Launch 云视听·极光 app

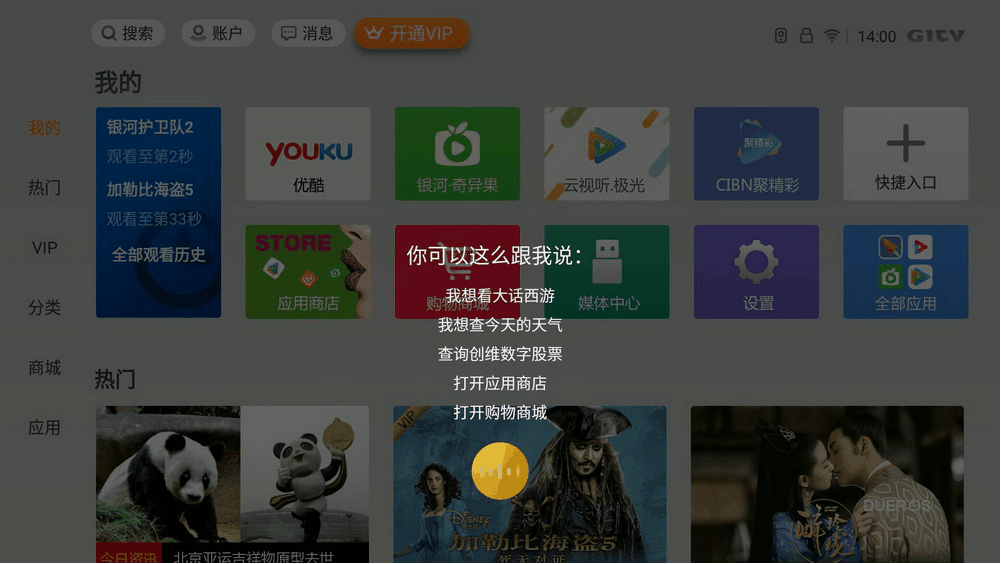click(606, 153)
